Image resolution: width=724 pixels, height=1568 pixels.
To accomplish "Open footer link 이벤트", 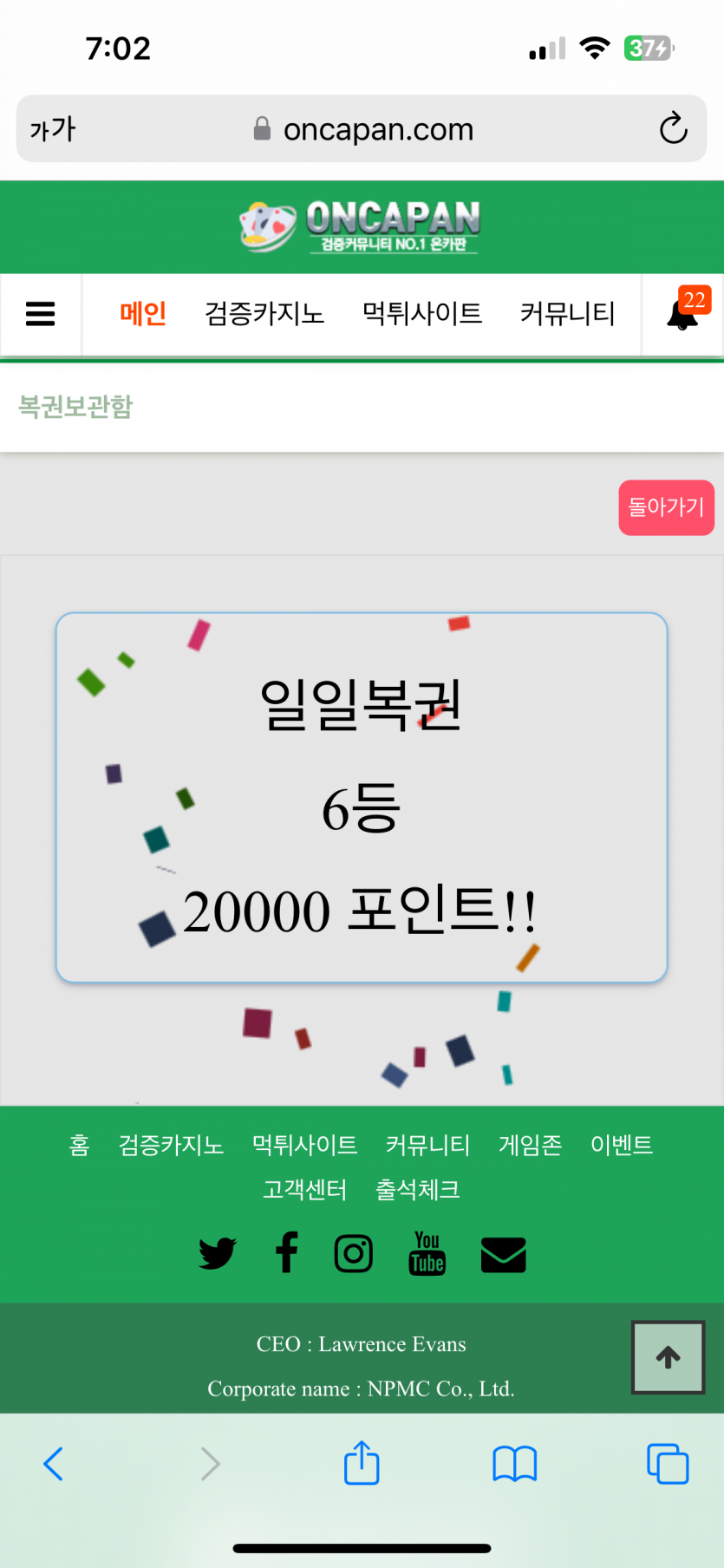I will coord(621,1145).
